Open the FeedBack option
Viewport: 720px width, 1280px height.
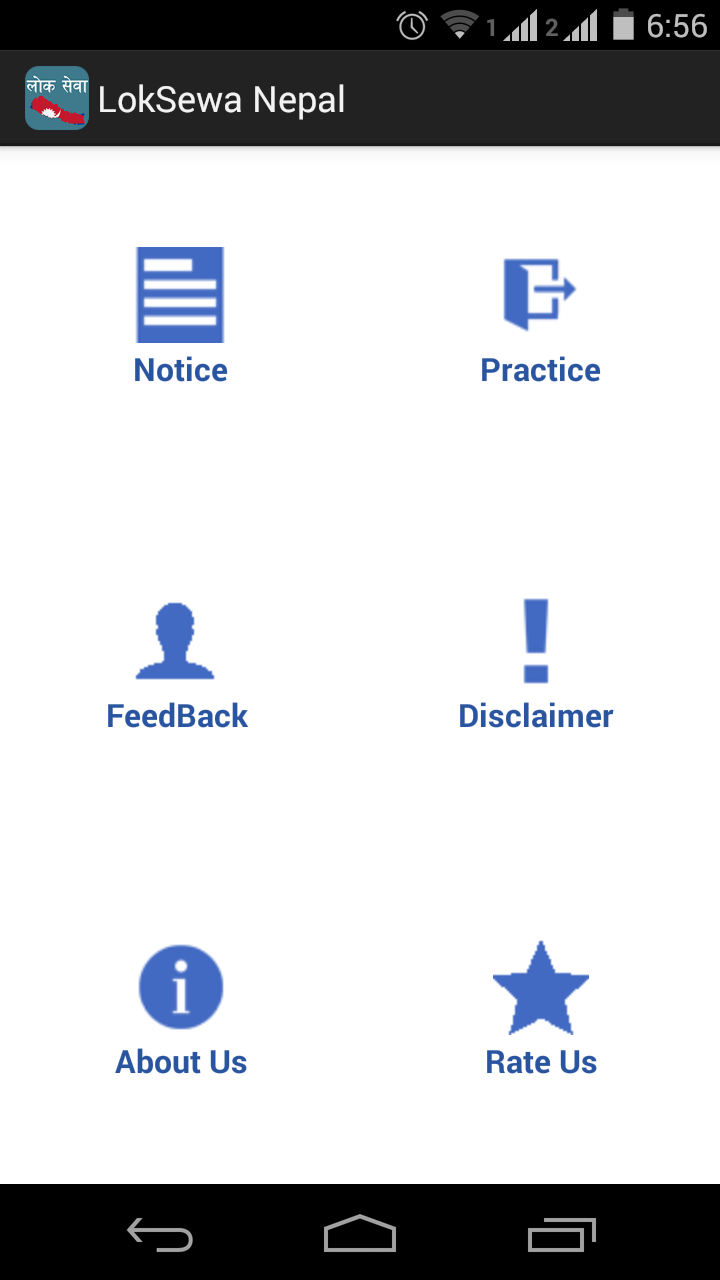(177, 666)
